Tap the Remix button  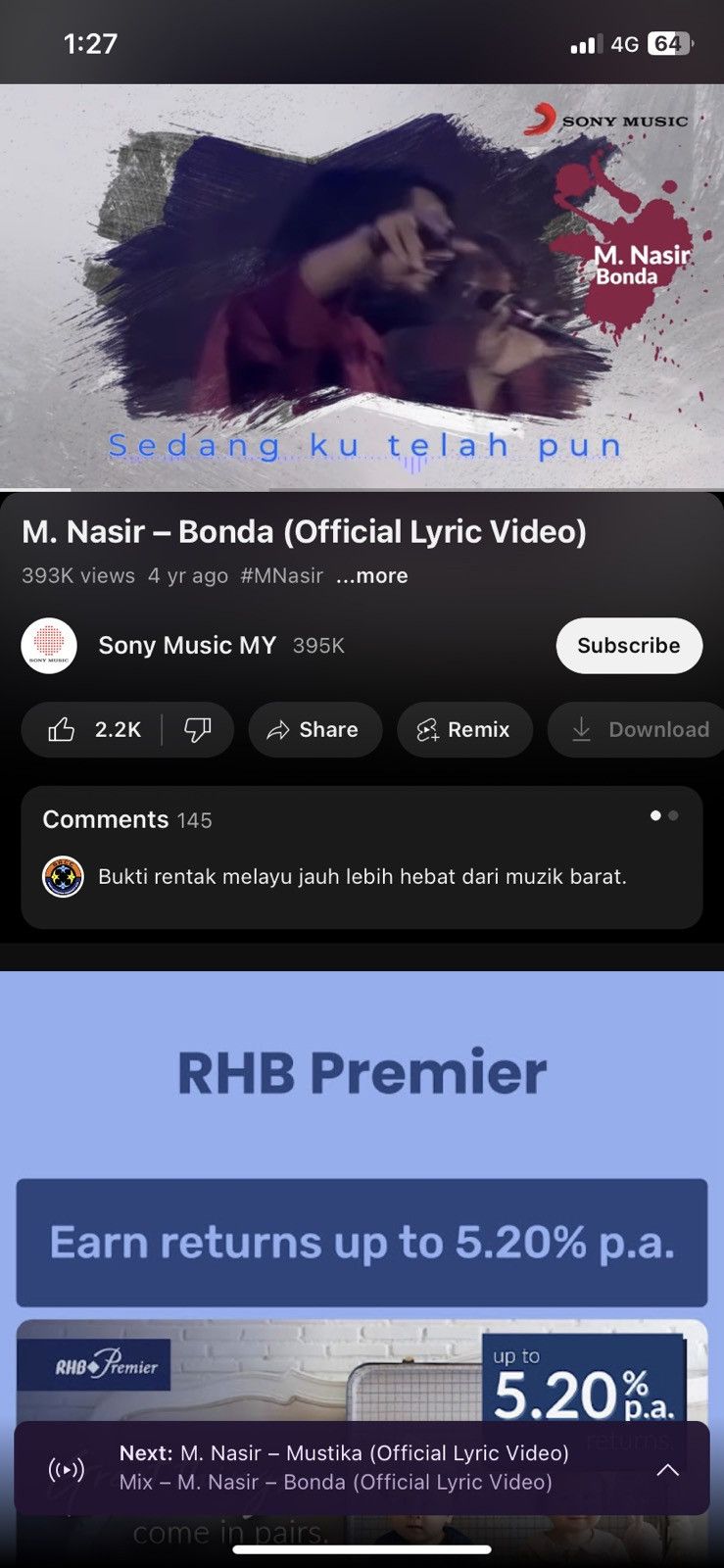[464, 730]
